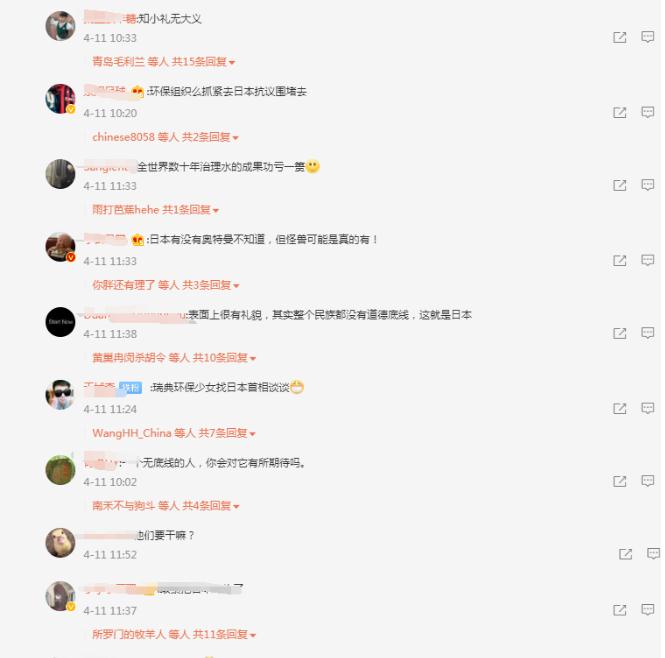The width and height of the screenshot is (665, 658).
Task: Reply to the comment about 瑞典环保少女
Action: 648,408
